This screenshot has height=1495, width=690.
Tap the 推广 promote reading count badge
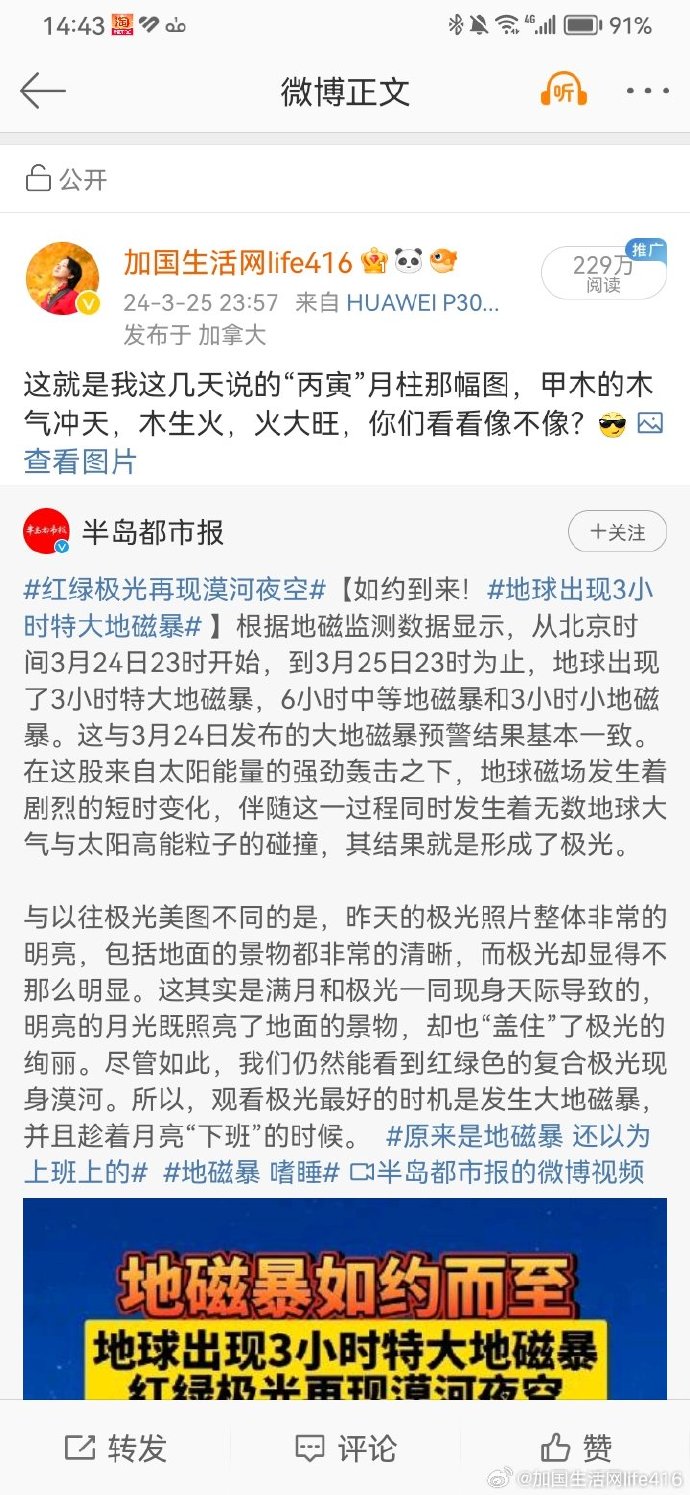[x=604, y=272]
